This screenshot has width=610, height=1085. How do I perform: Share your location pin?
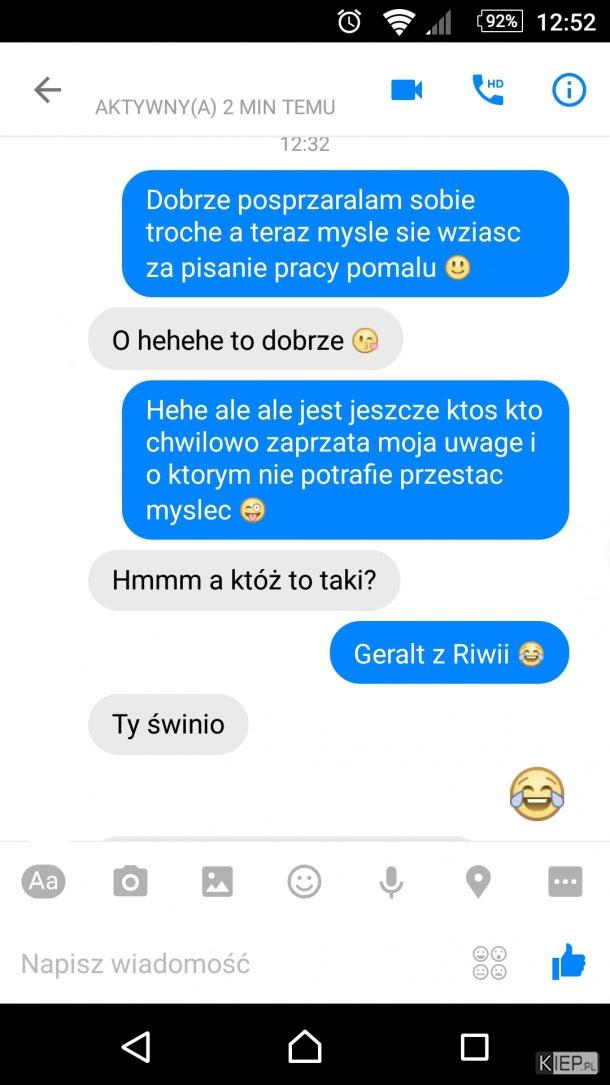478,881
